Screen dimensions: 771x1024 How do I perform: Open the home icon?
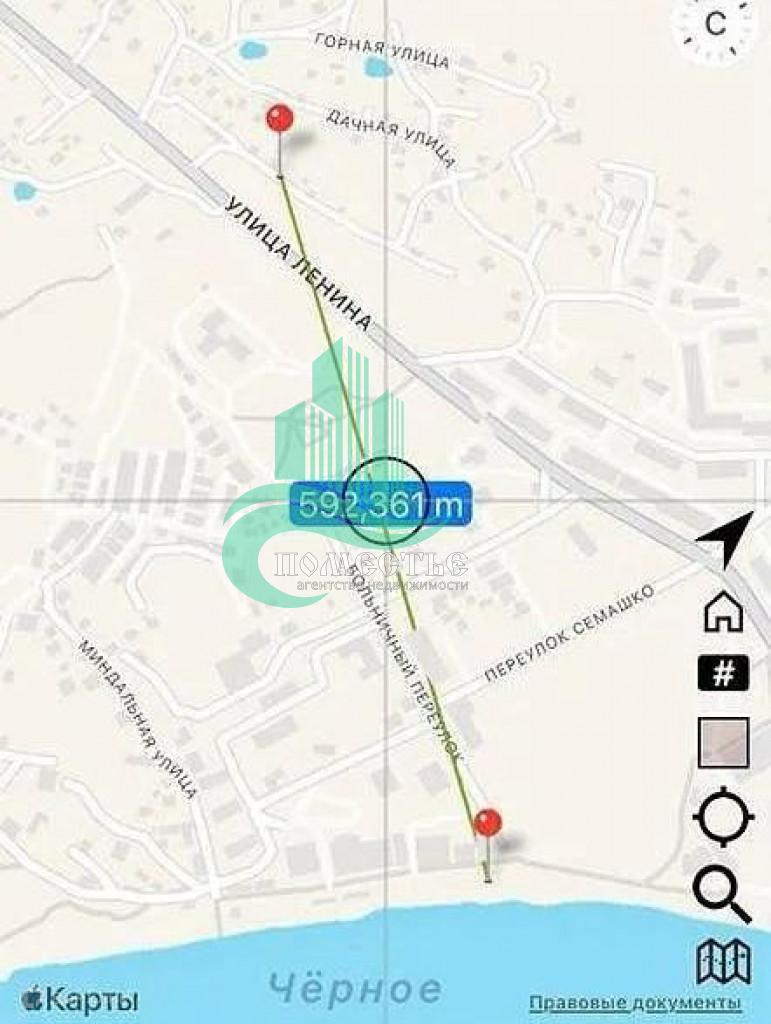click(724, 611)
